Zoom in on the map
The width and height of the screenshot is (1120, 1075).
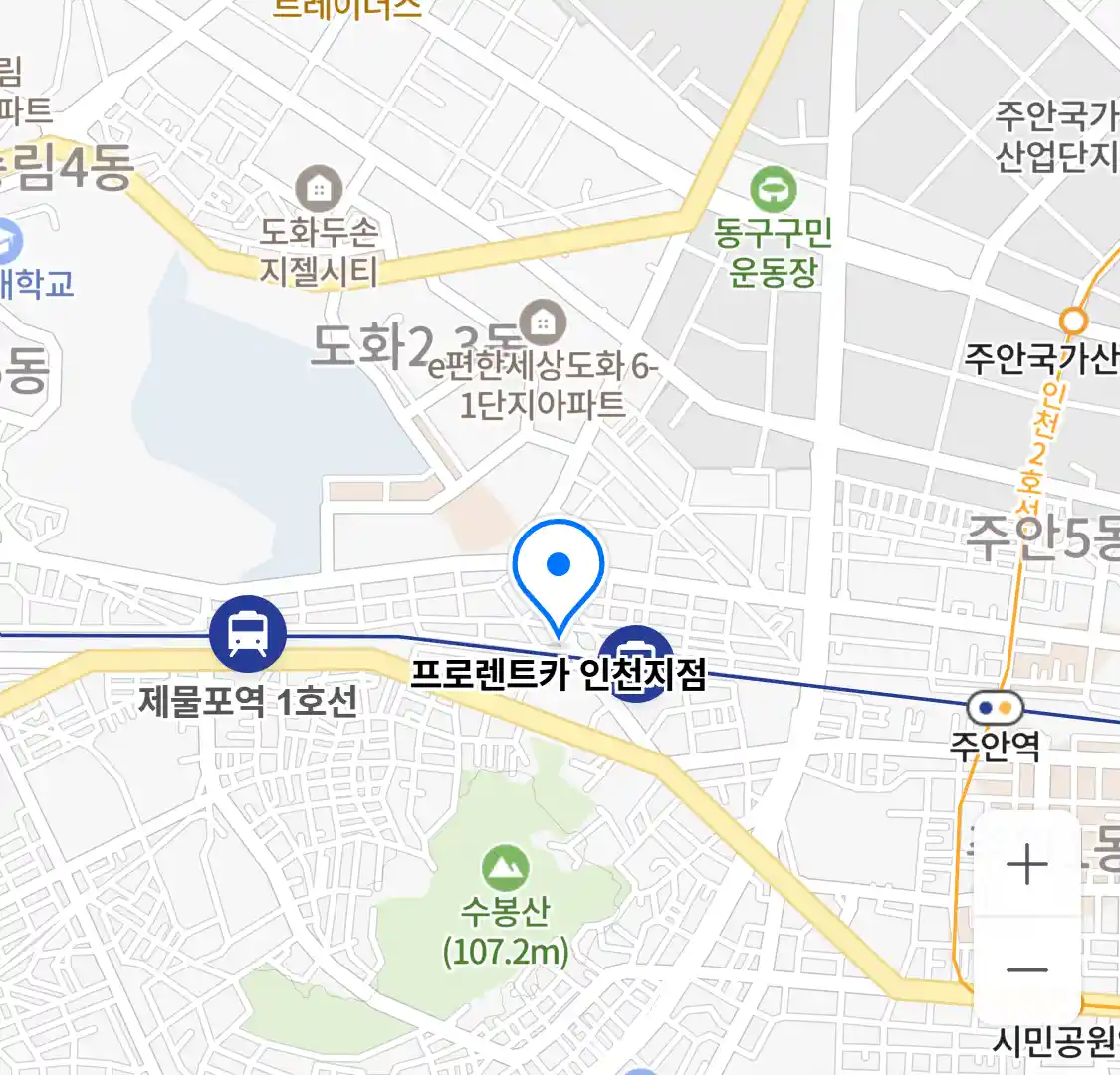point(1026,864)
